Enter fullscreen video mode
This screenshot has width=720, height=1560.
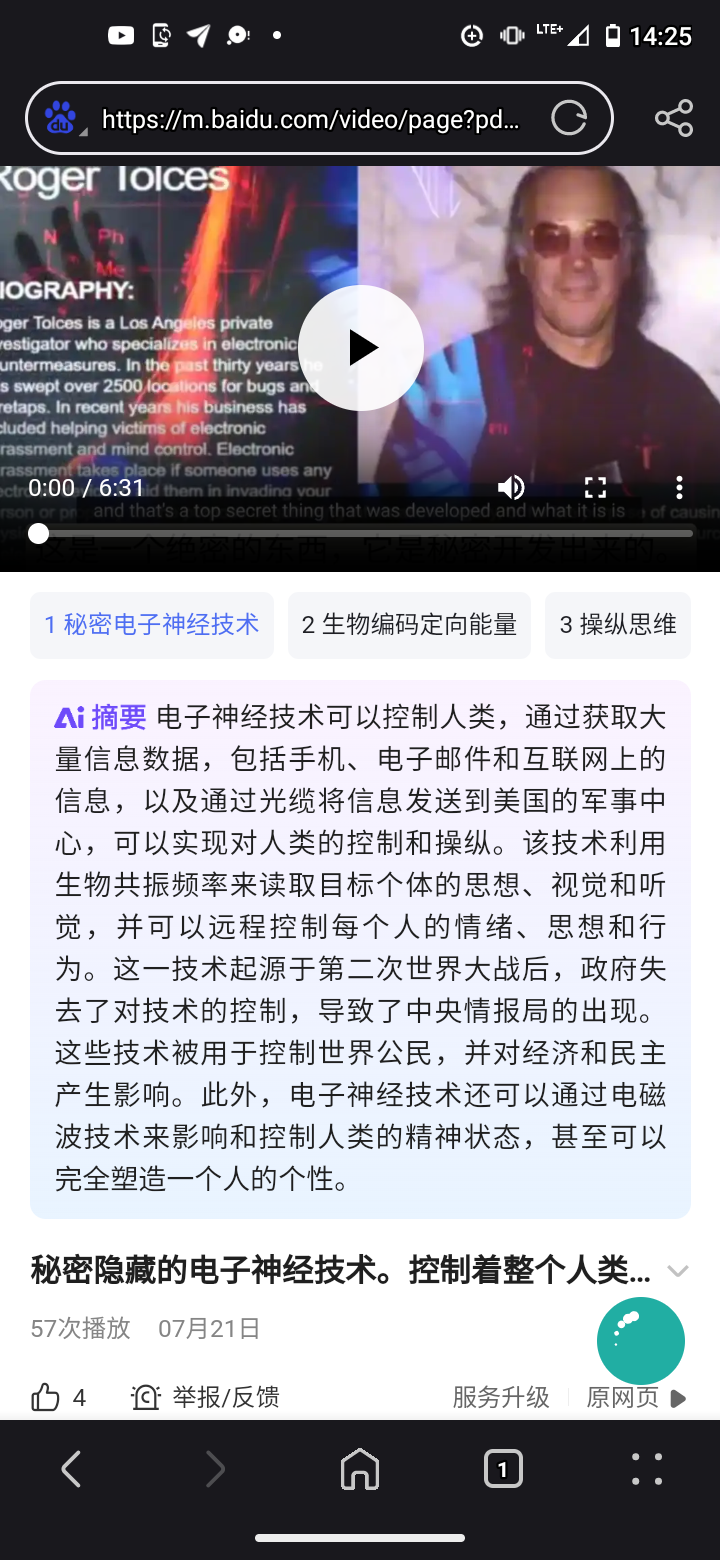pos(595,487)
